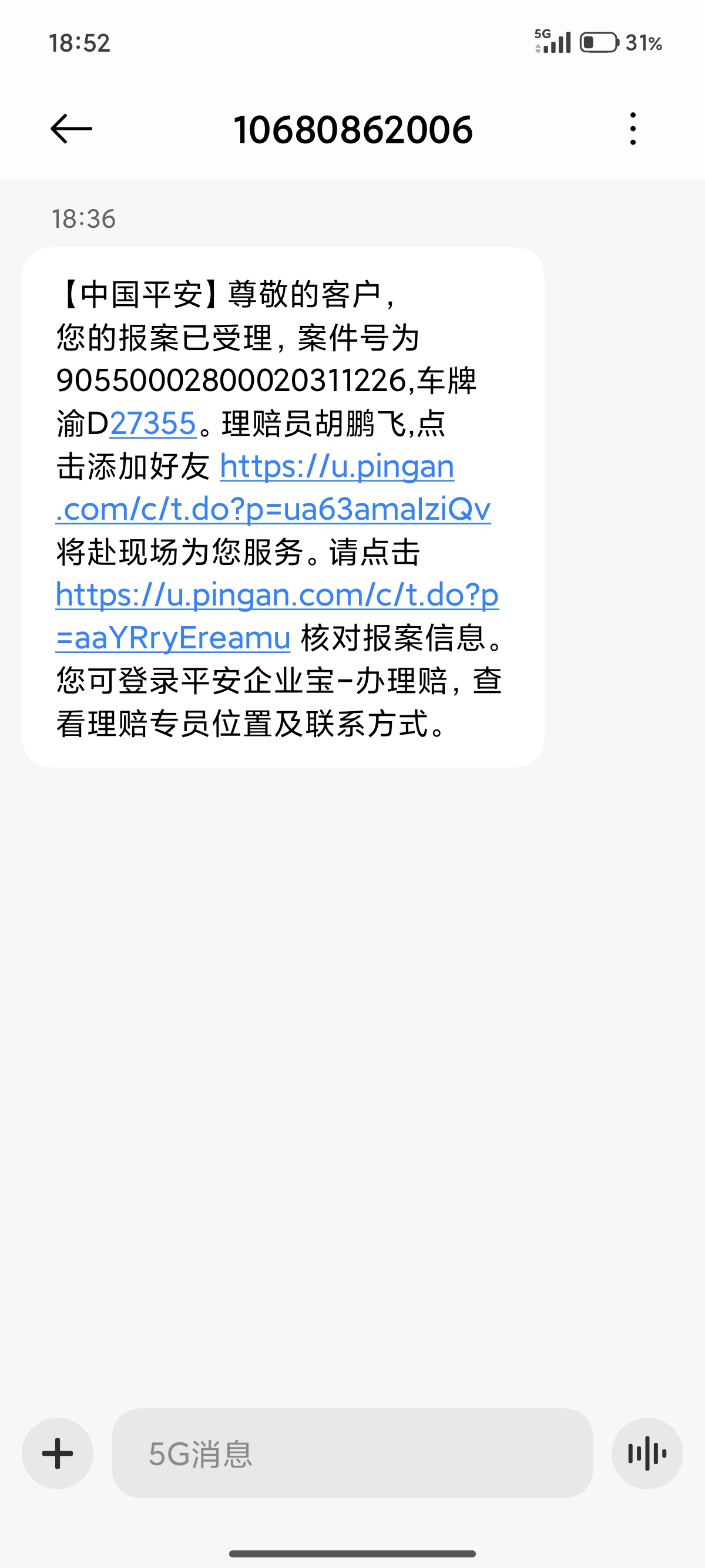
Task: Tap the underlined number 27355
Action: 153,423
